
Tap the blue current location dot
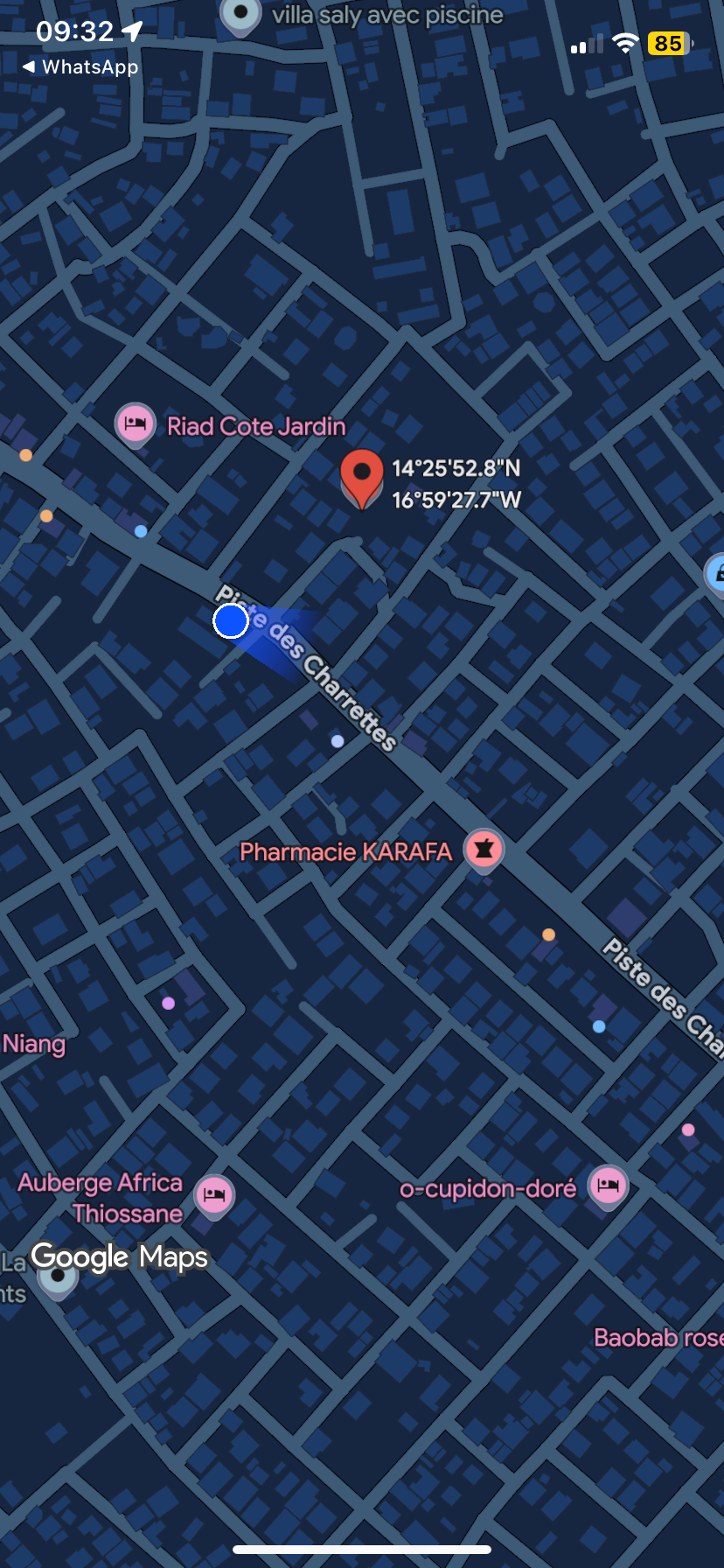(x=231, y=621)
